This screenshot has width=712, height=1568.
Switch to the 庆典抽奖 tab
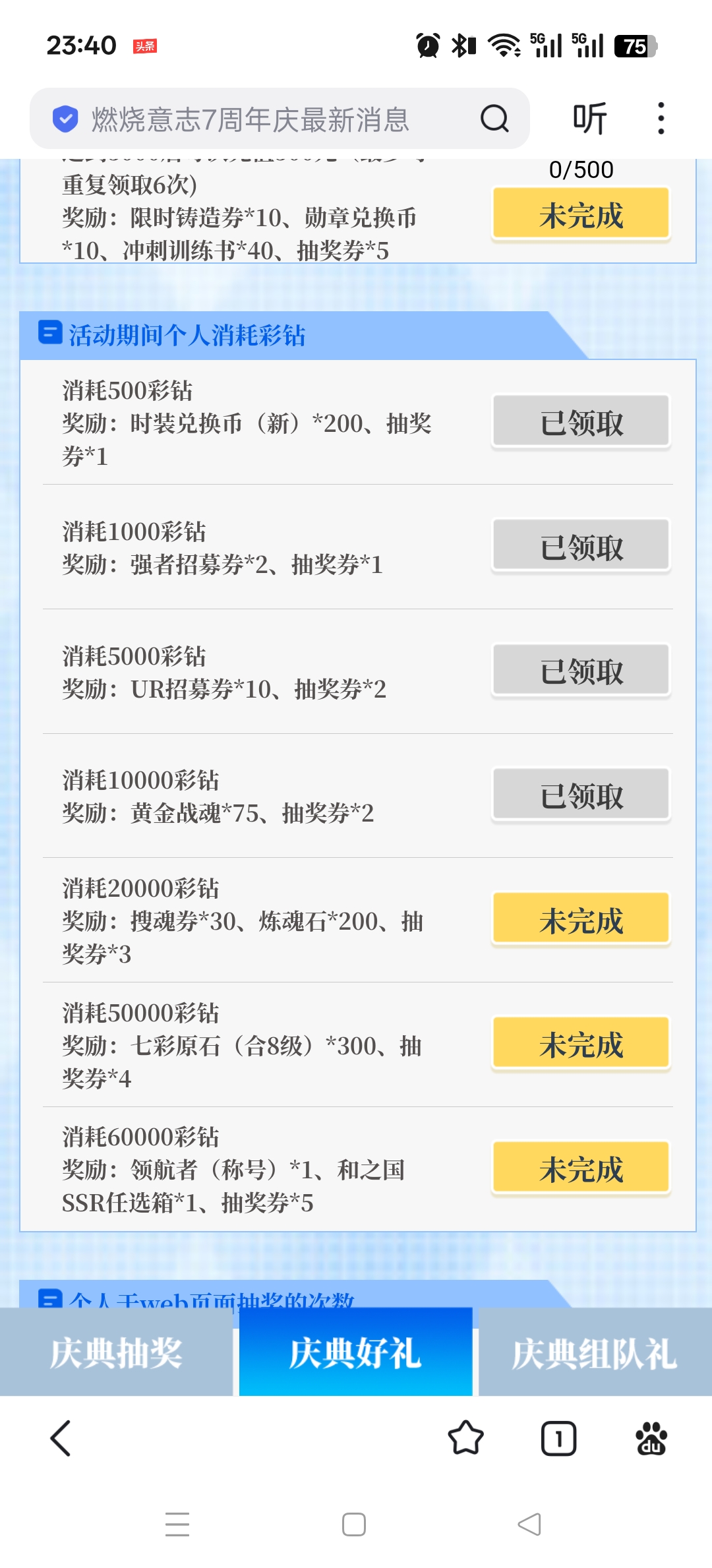[x=117, y=1353]
